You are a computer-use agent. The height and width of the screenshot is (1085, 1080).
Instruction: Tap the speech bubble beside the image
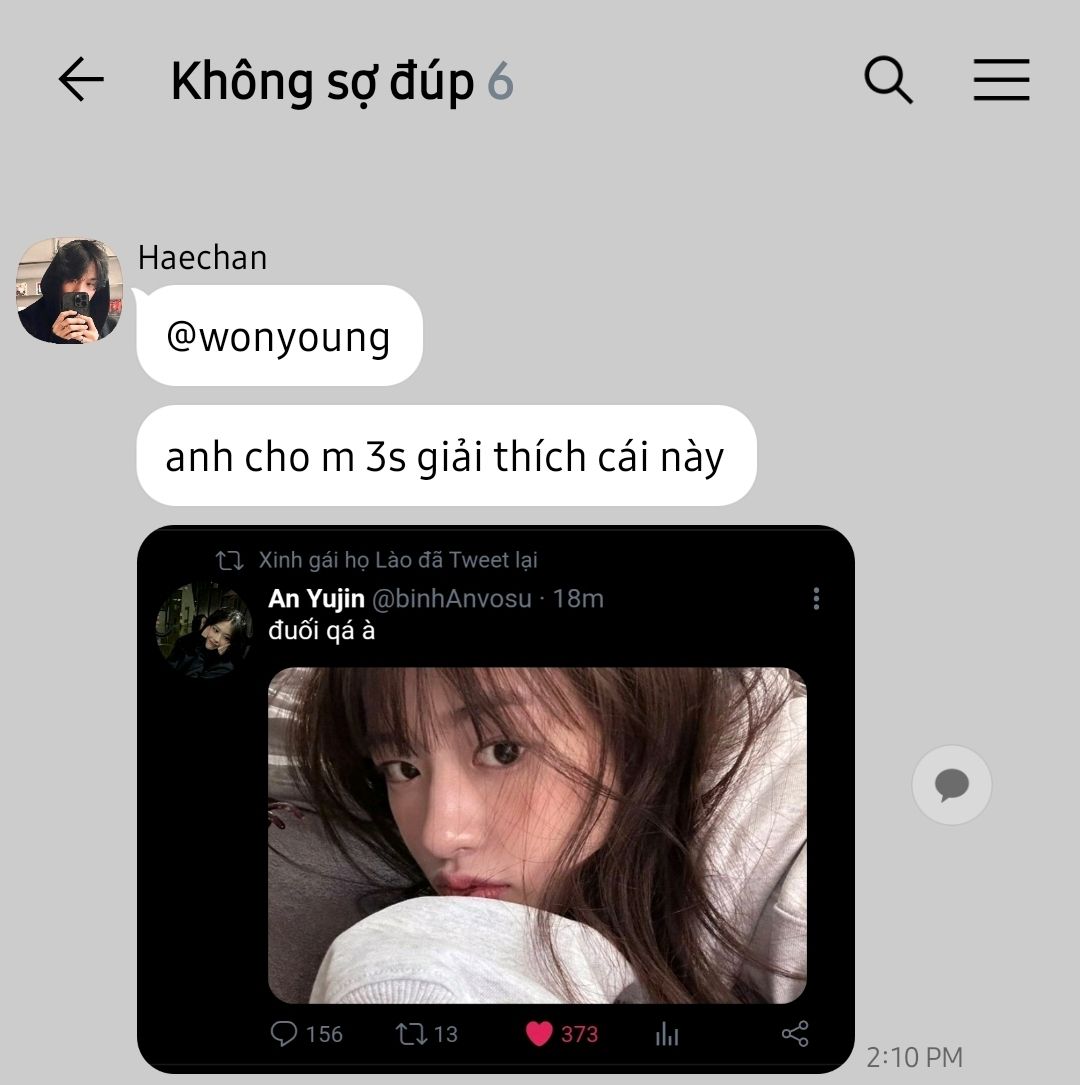click(x=951, y=785)
